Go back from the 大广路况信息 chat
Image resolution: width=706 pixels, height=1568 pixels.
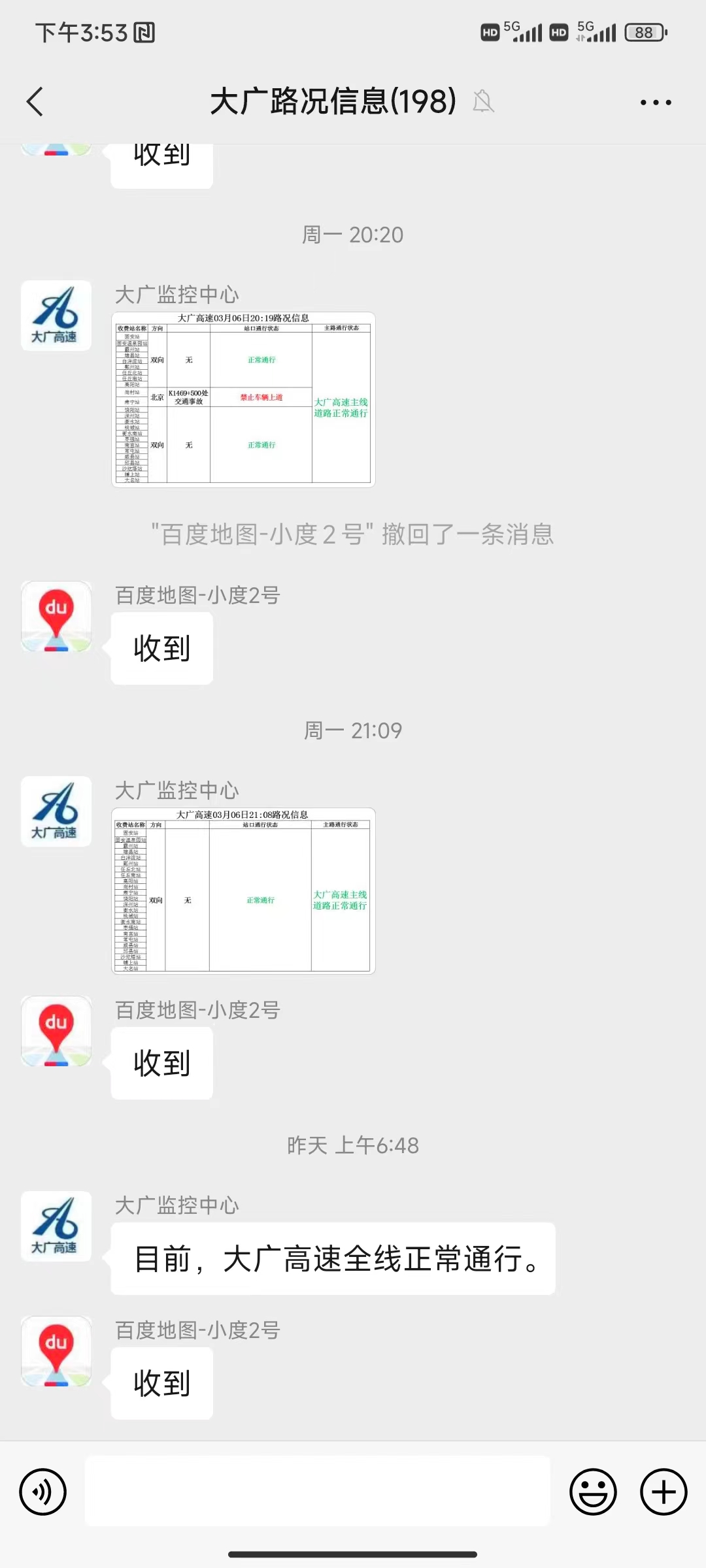point(35,102)
